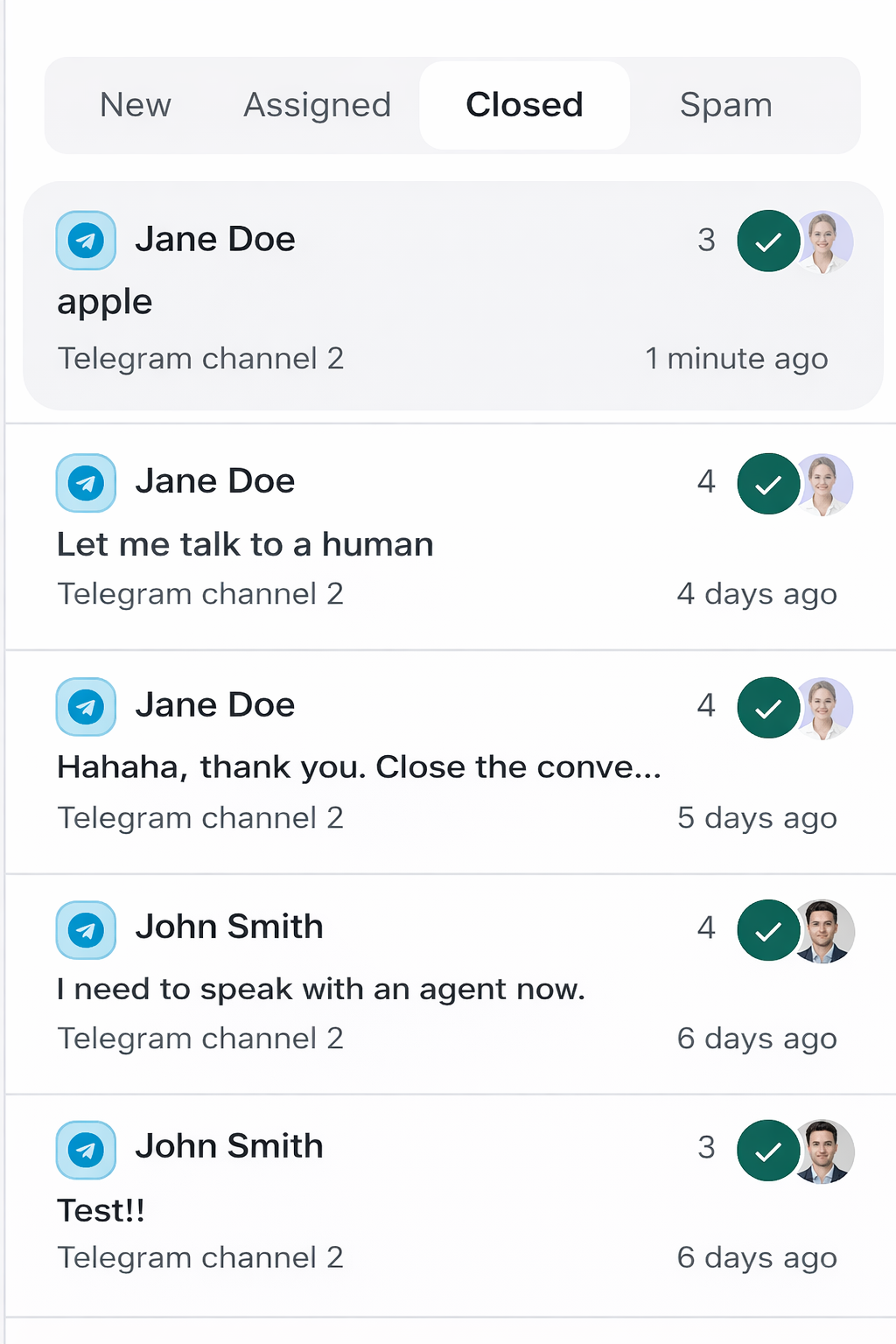Open Jane Doe's "apple" conversation
Image resolution: width=896 pixels, height=1344 pixels.
point(452,296)
